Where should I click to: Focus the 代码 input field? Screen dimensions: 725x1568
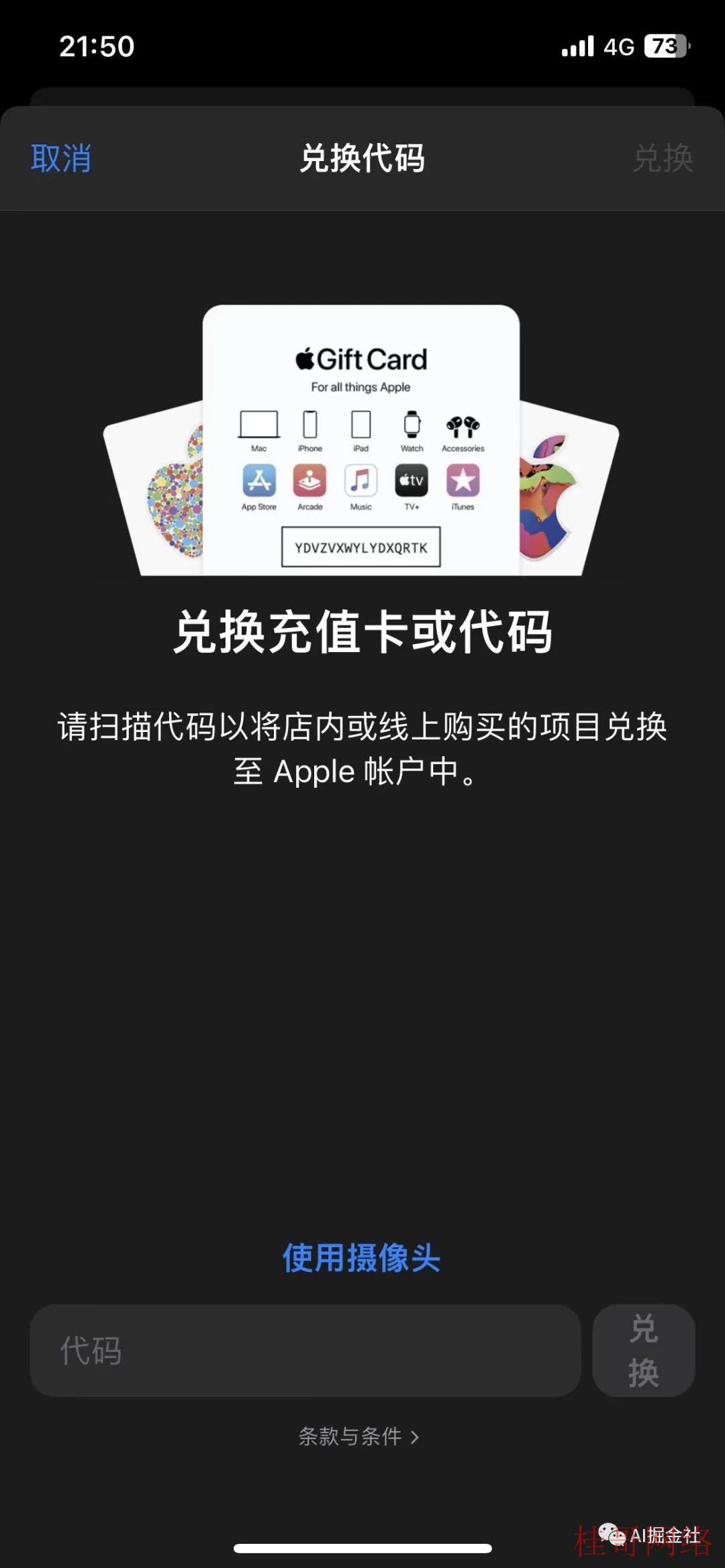tap(305, 1351)
